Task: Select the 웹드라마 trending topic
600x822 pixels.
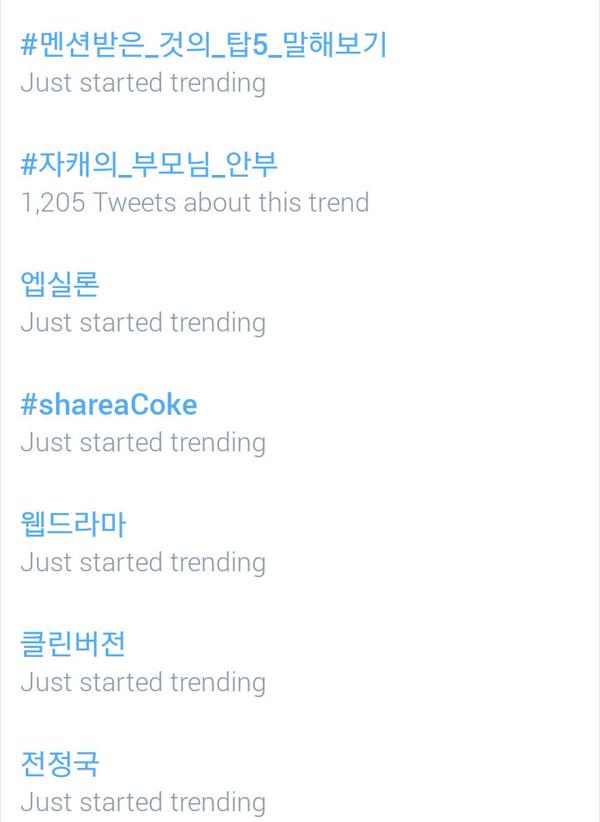Action: click(x=73, y=525)
